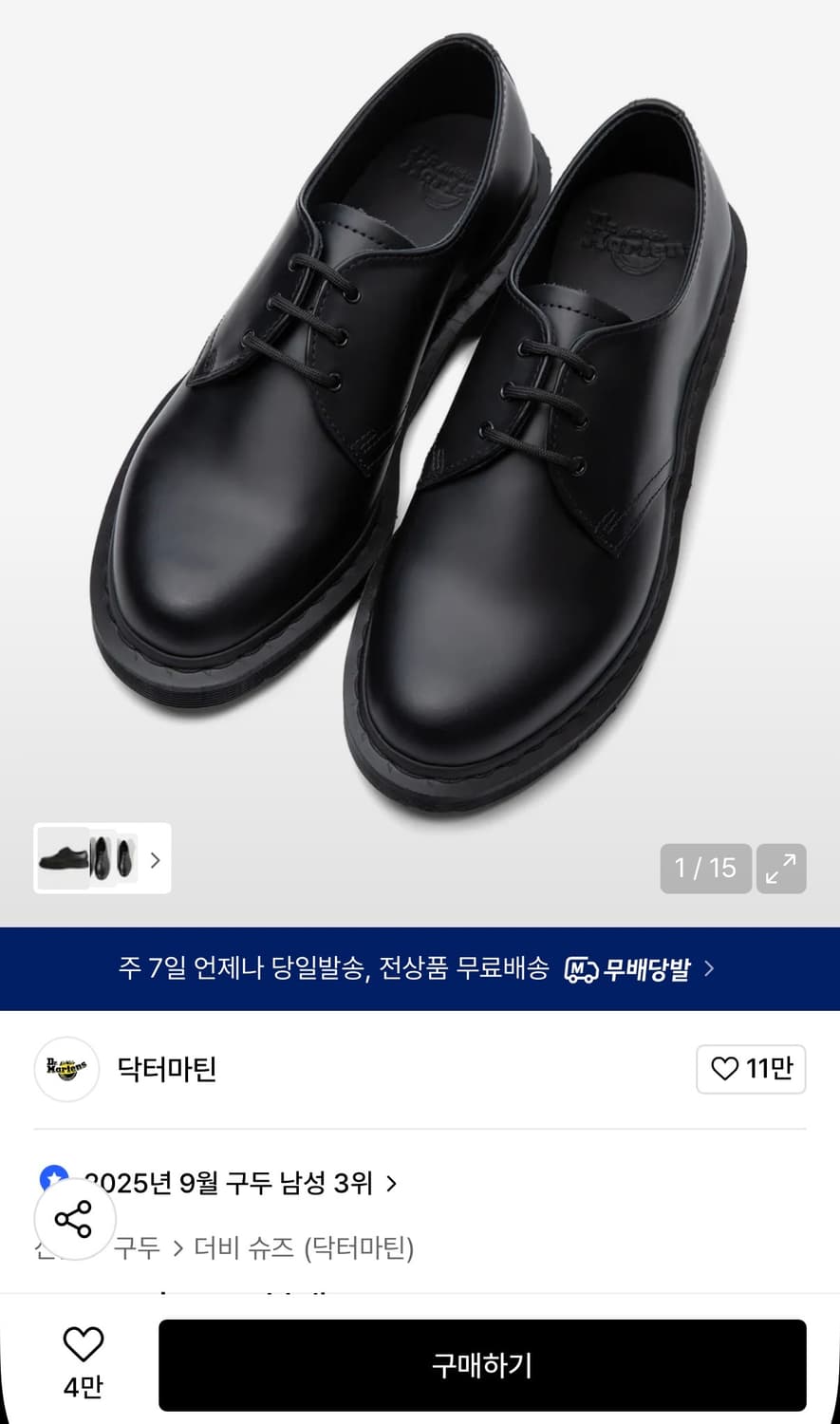Open share options with the share icon

(x=74, y=1220)
